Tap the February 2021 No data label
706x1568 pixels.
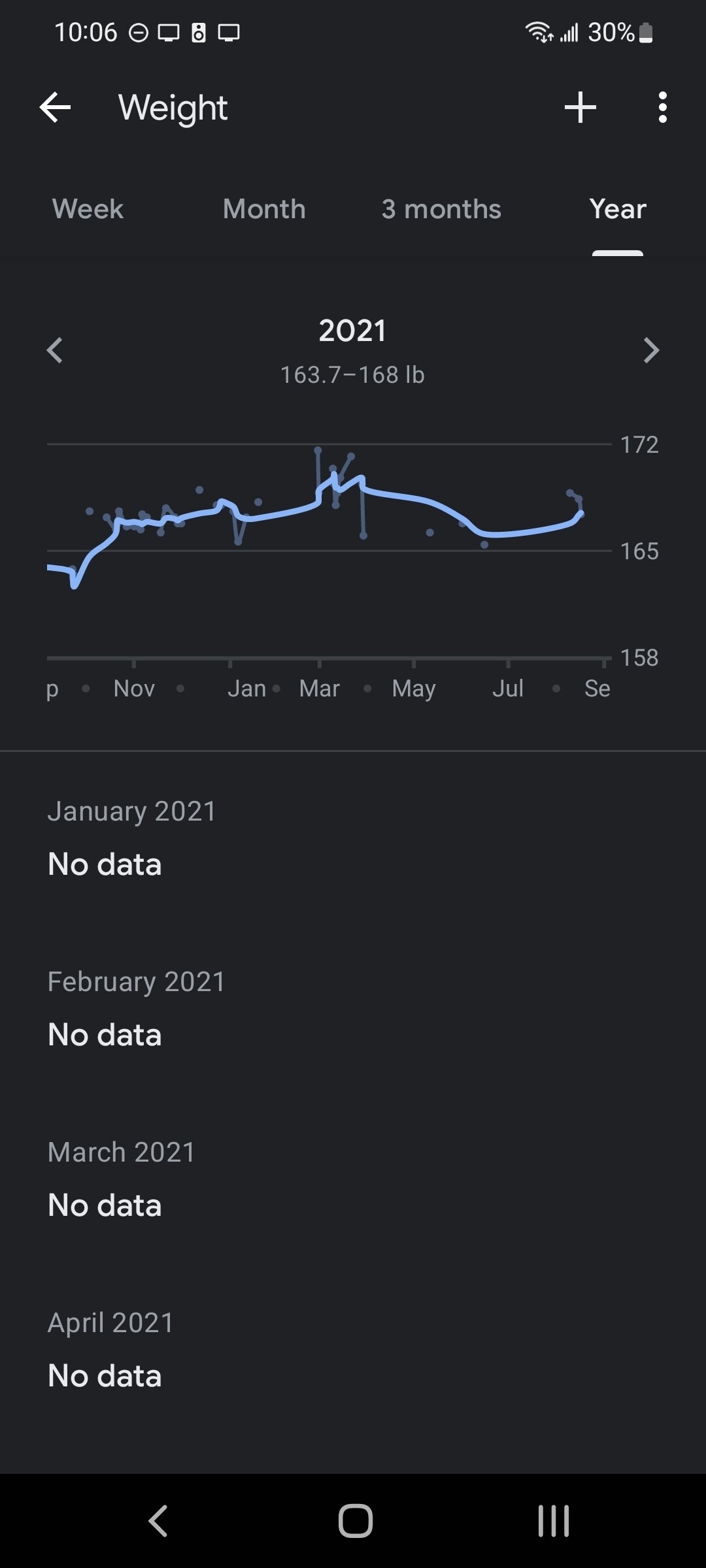point(105,1034)
